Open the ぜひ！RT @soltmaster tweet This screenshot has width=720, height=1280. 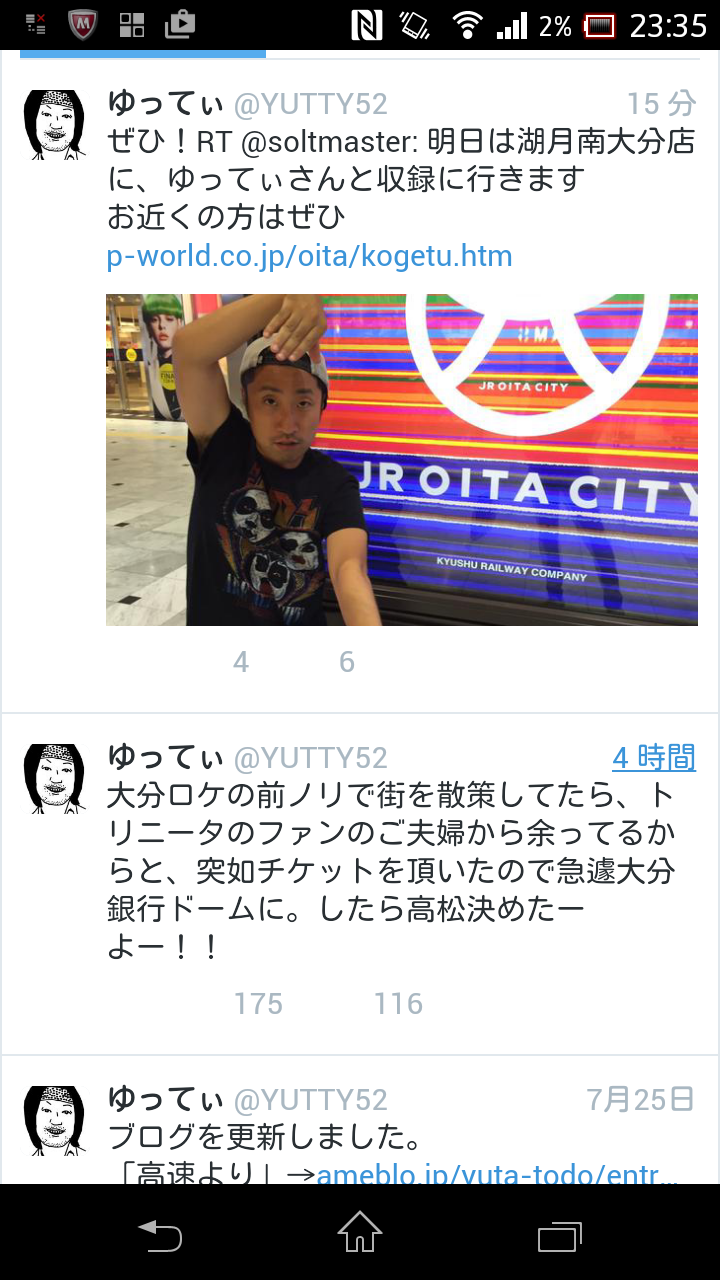click(400, 180)
